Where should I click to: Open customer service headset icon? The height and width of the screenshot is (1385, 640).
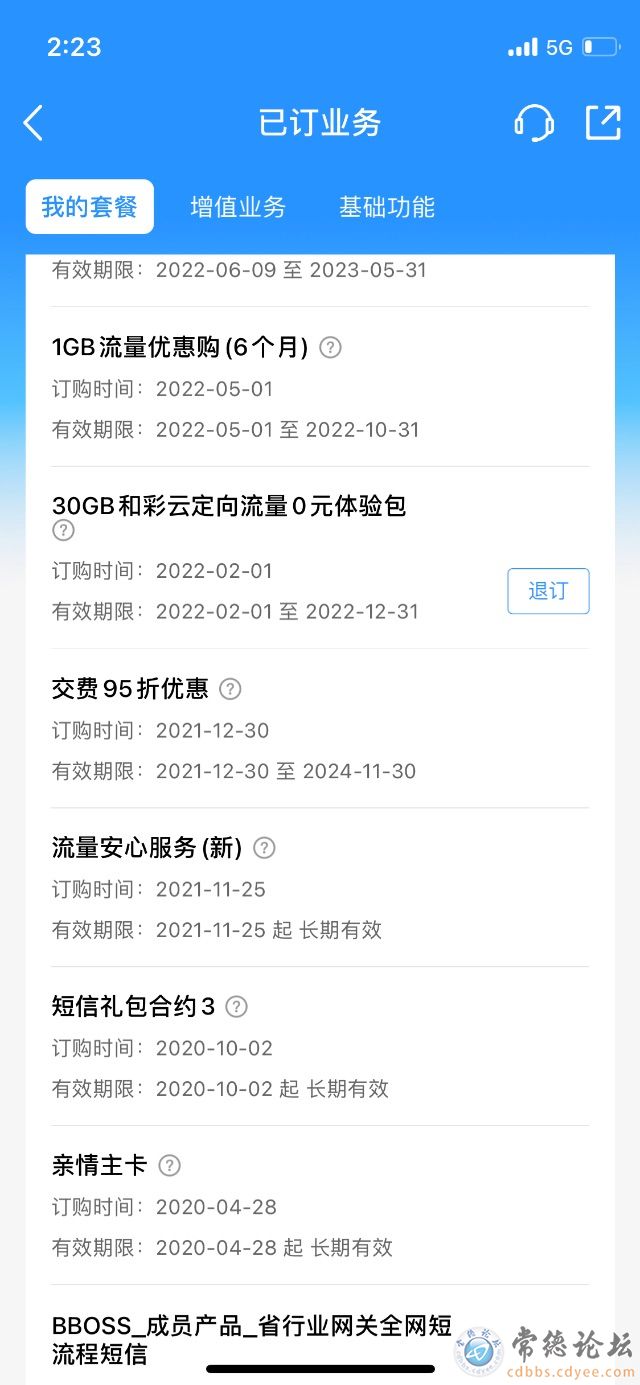click(534, 123)
